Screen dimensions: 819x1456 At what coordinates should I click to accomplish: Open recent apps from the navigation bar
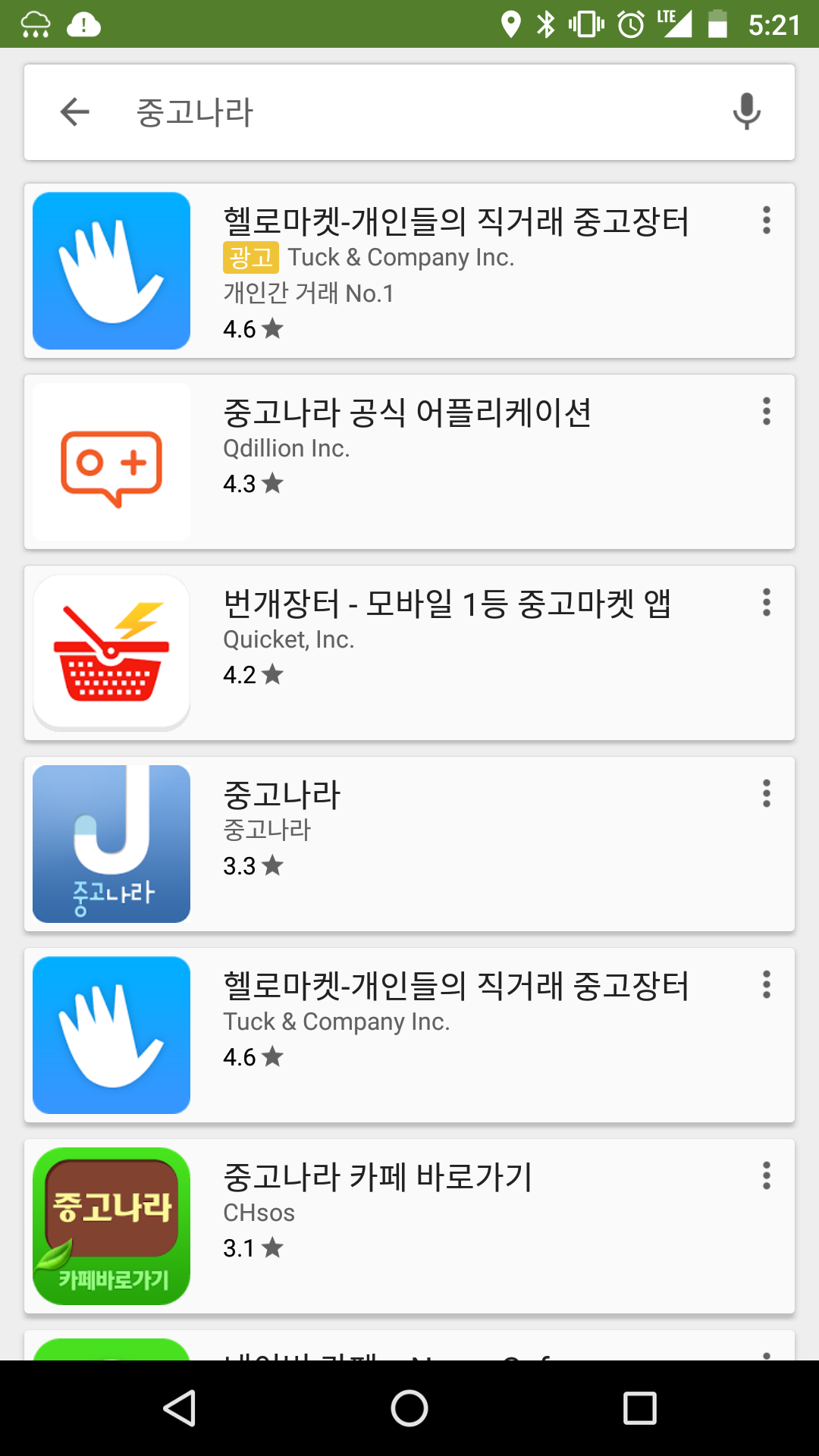(x=639, y=1409)
